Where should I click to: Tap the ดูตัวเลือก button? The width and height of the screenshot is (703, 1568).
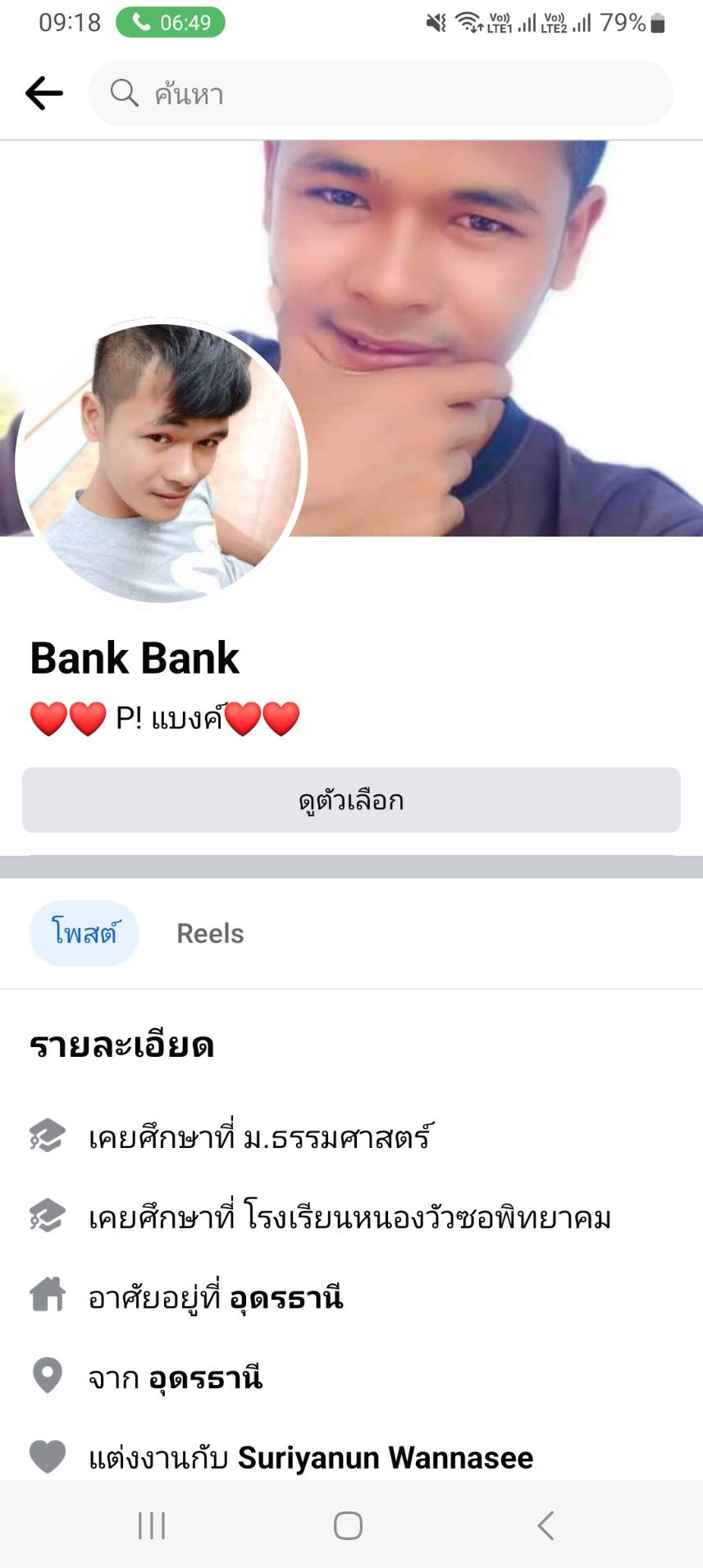click(x=351, y=800)
